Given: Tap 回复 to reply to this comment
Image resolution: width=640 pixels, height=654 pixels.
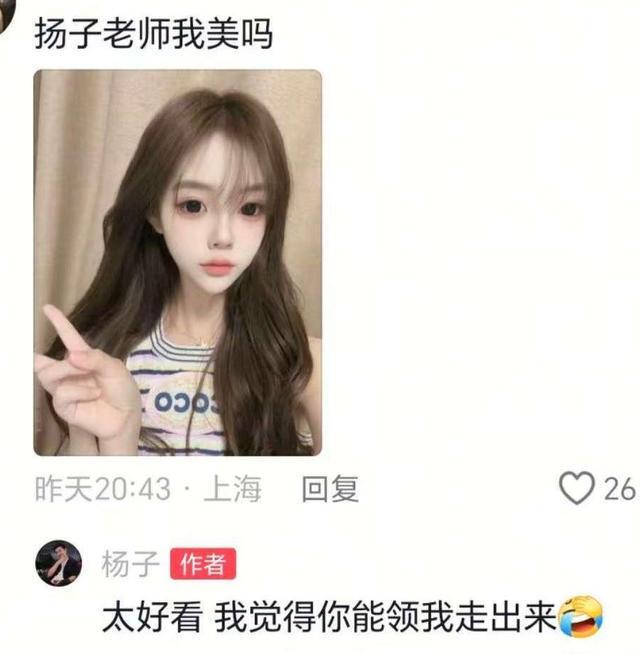Looking at the screenshot, I should pyautogui.click(x=330, y=488).
